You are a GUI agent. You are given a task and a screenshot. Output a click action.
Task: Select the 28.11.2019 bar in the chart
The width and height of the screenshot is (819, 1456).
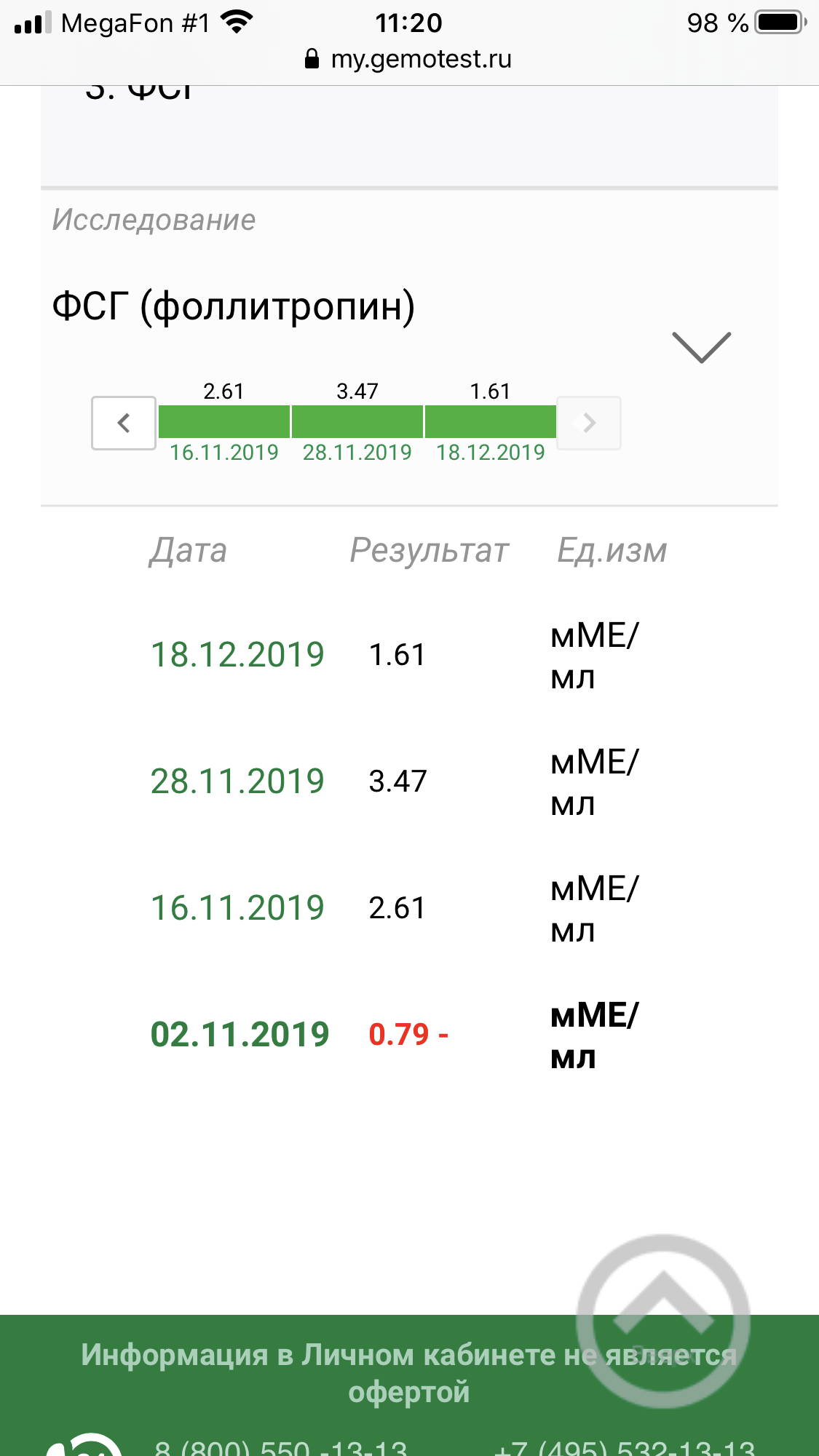357,422
